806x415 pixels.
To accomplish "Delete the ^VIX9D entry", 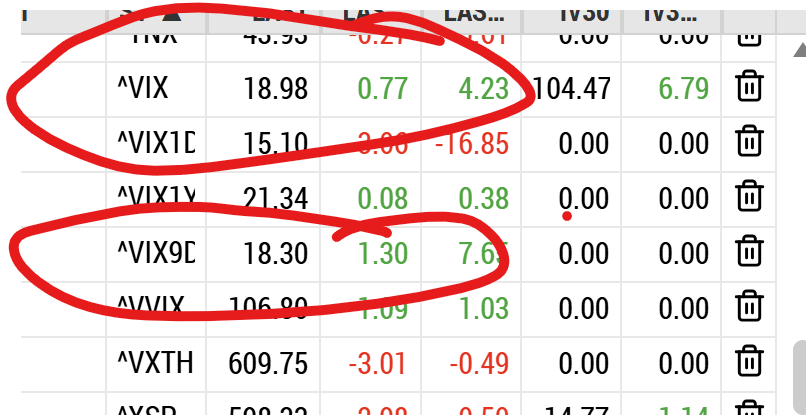I will tap(749, 251).
